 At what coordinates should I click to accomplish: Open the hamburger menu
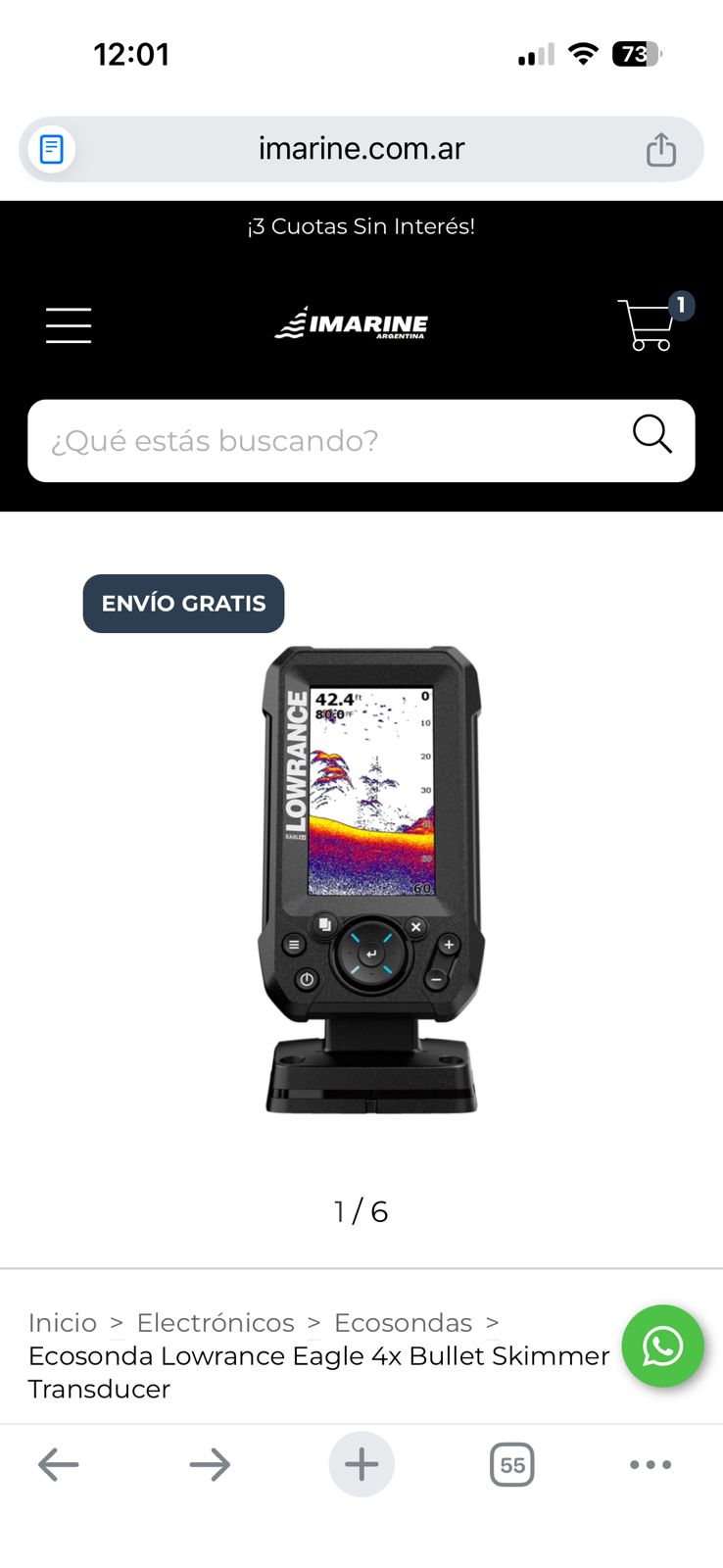69,325
